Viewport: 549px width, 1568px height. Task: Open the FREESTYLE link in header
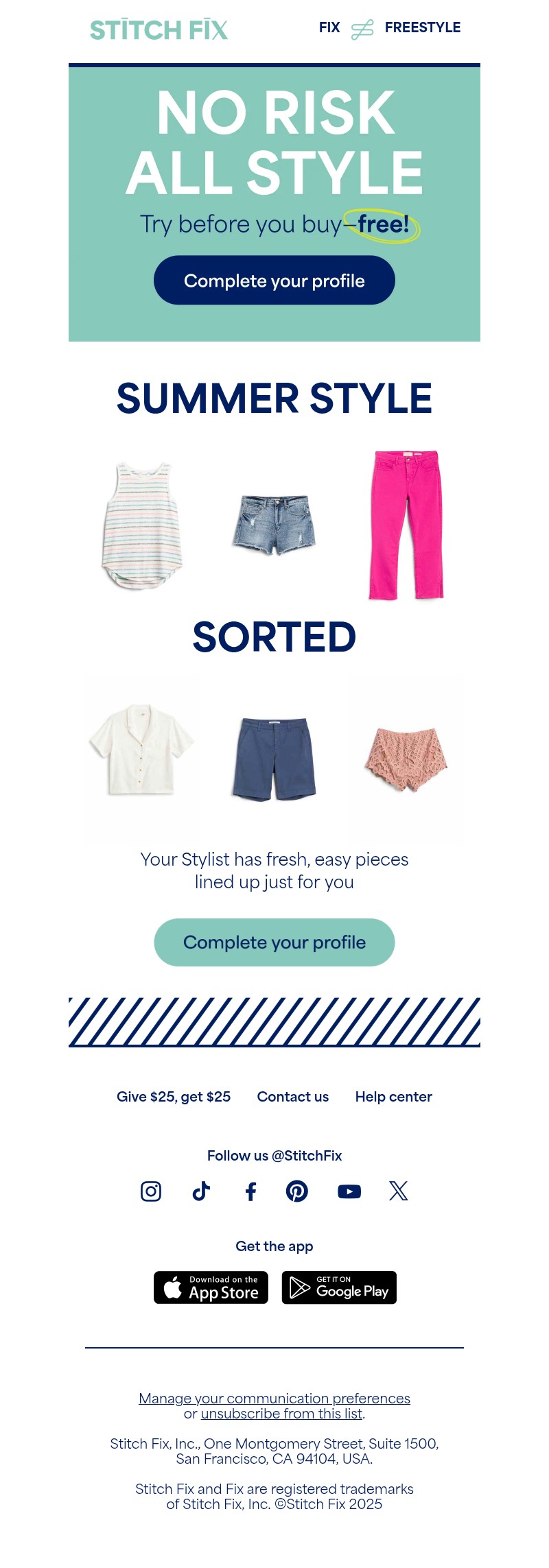(x=422, y=27)
